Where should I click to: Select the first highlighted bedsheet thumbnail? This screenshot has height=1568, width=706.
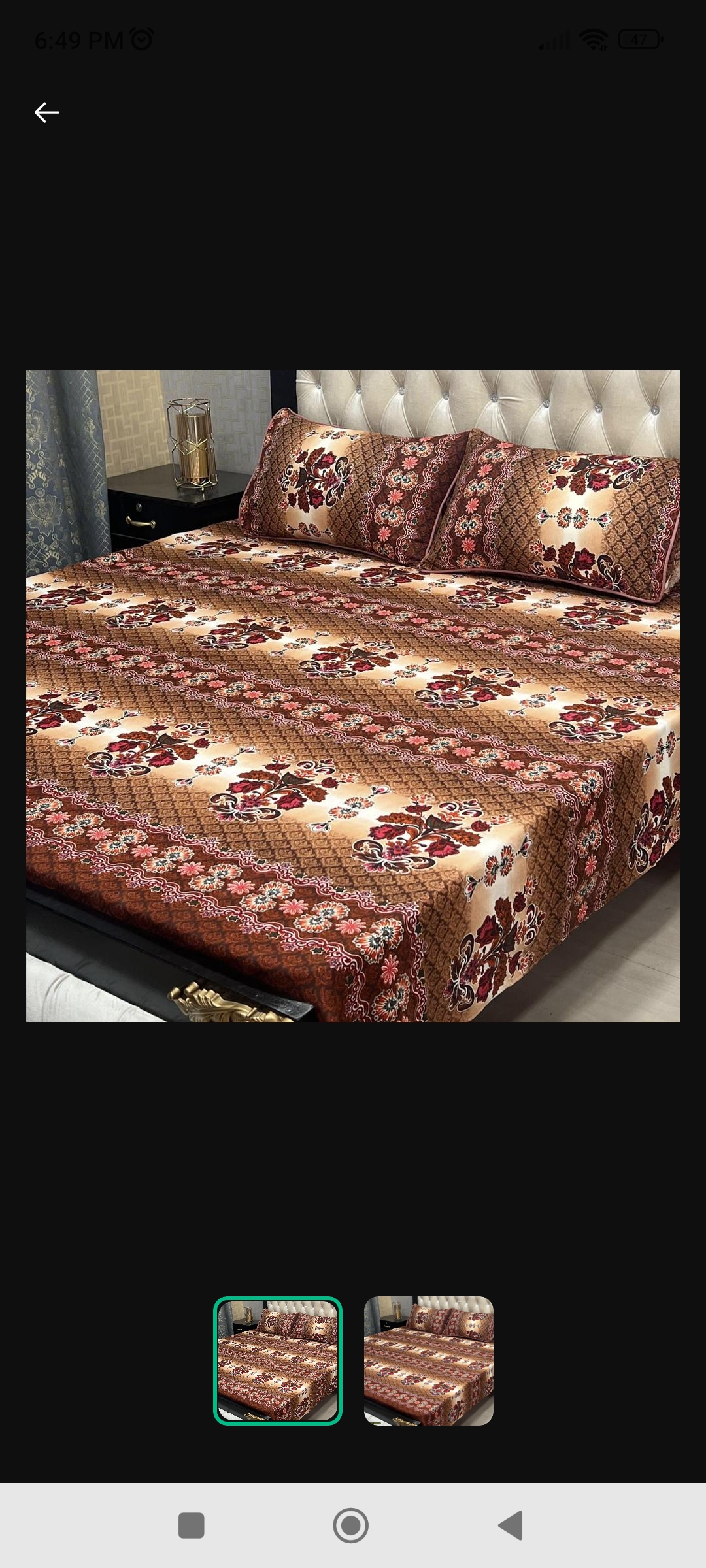click(278, 1360)
